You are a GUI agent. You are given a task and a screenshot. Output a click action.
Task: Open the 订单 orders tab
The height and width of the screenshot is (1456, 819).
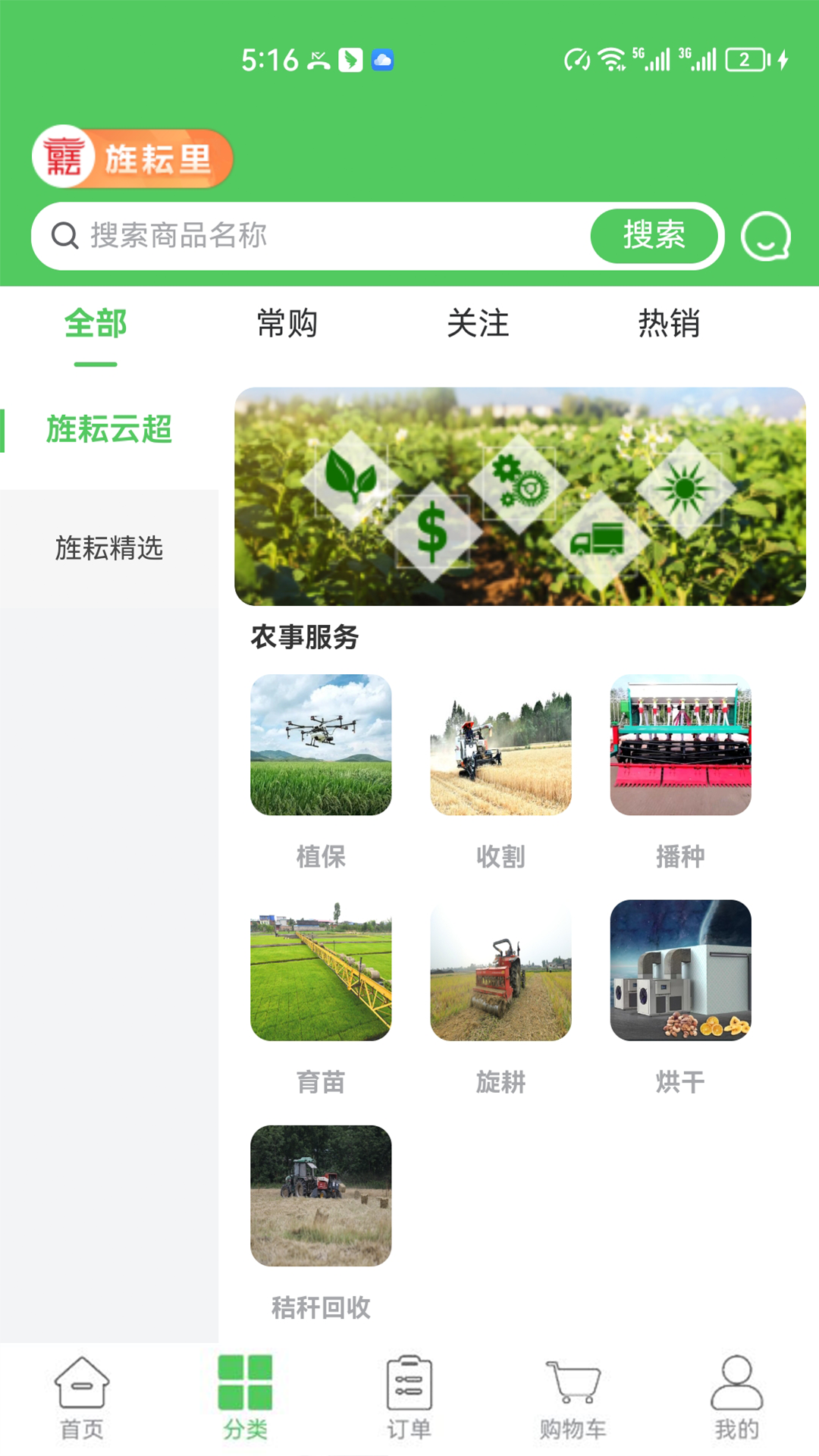click(x=409, y=1398)
